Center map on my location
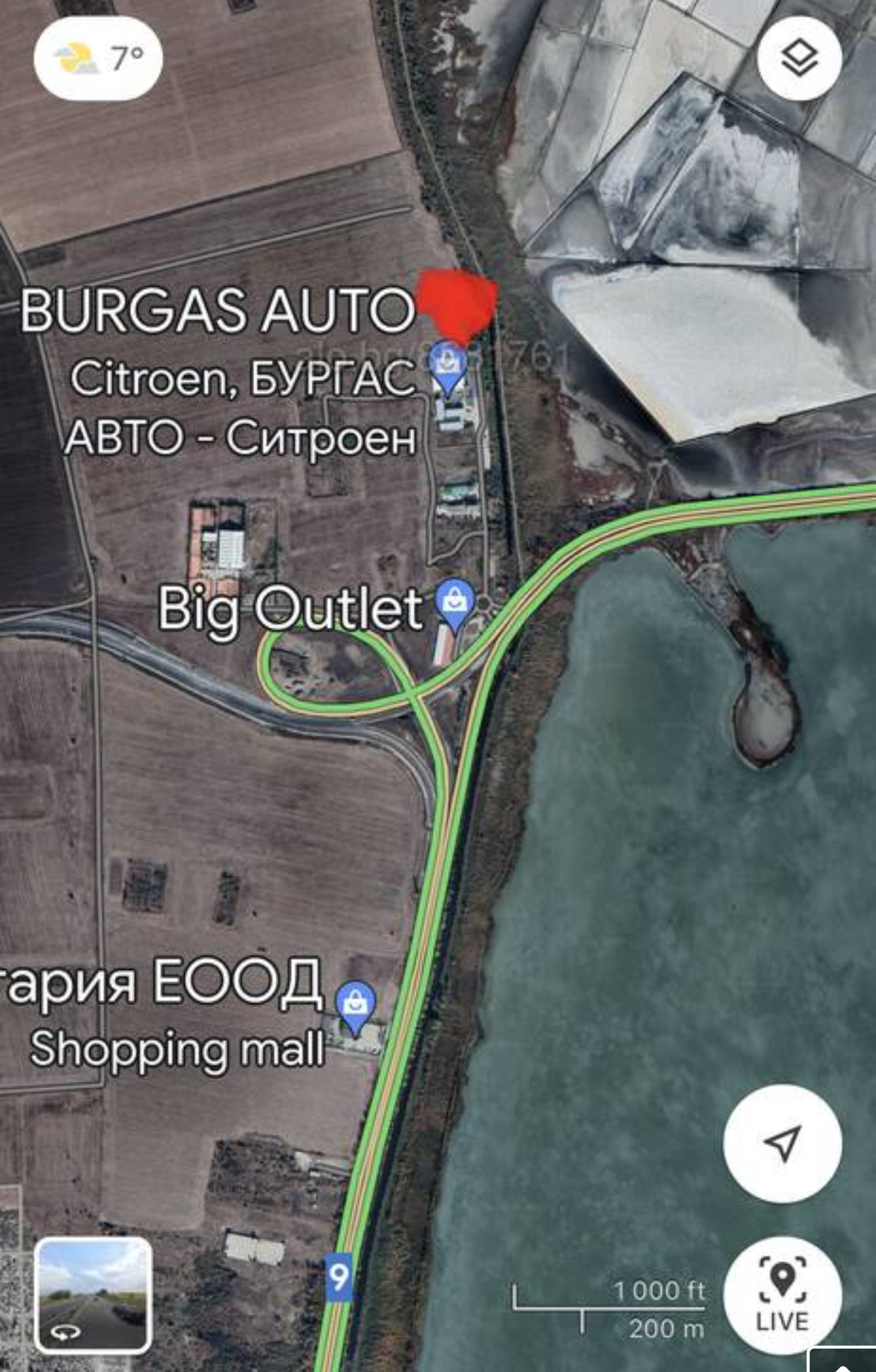The width and height of the screenshot is (876, 1372). tap(782, 1143)
